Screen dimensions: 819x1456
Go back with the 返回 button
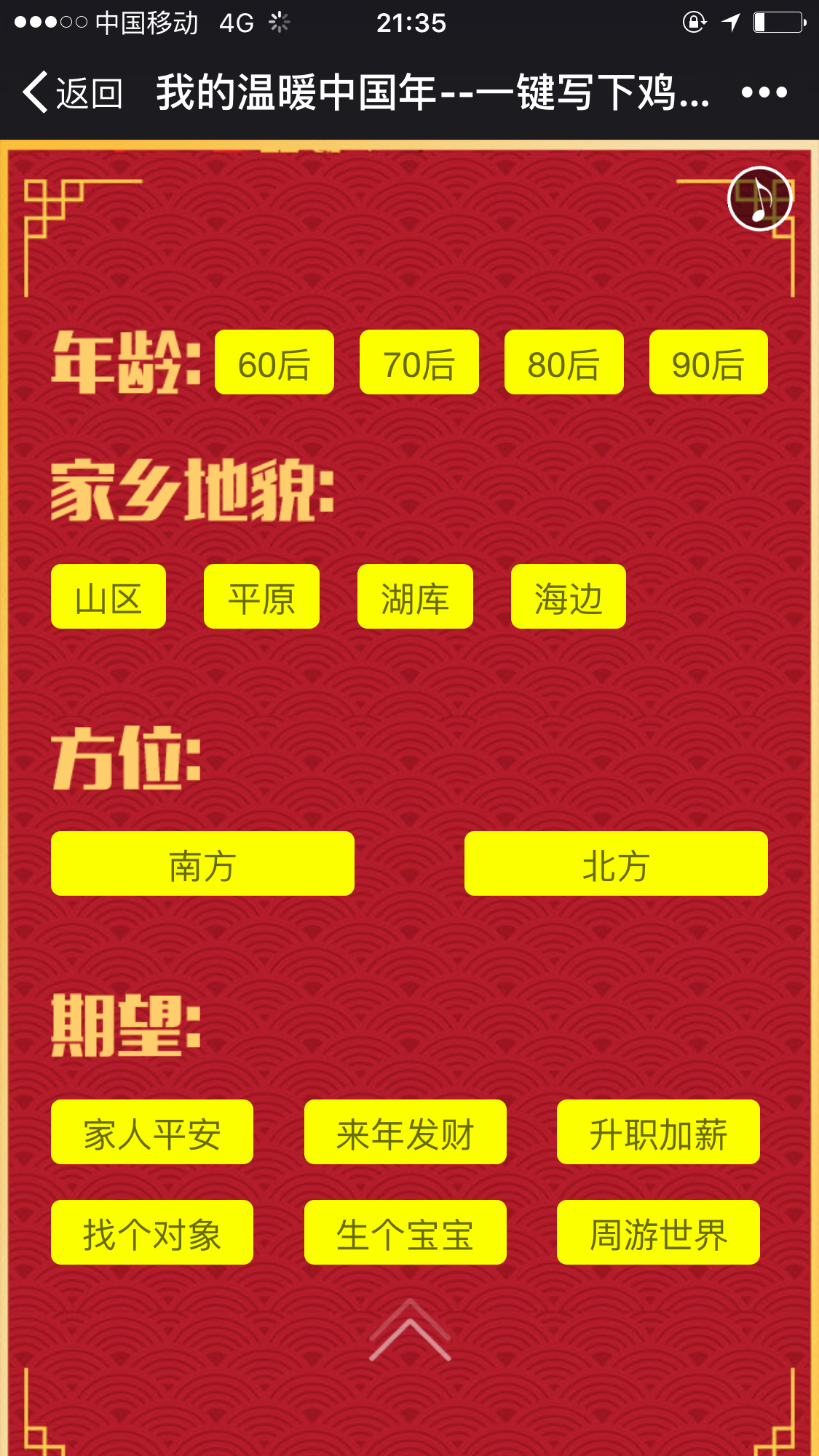(x=71, y=92)
